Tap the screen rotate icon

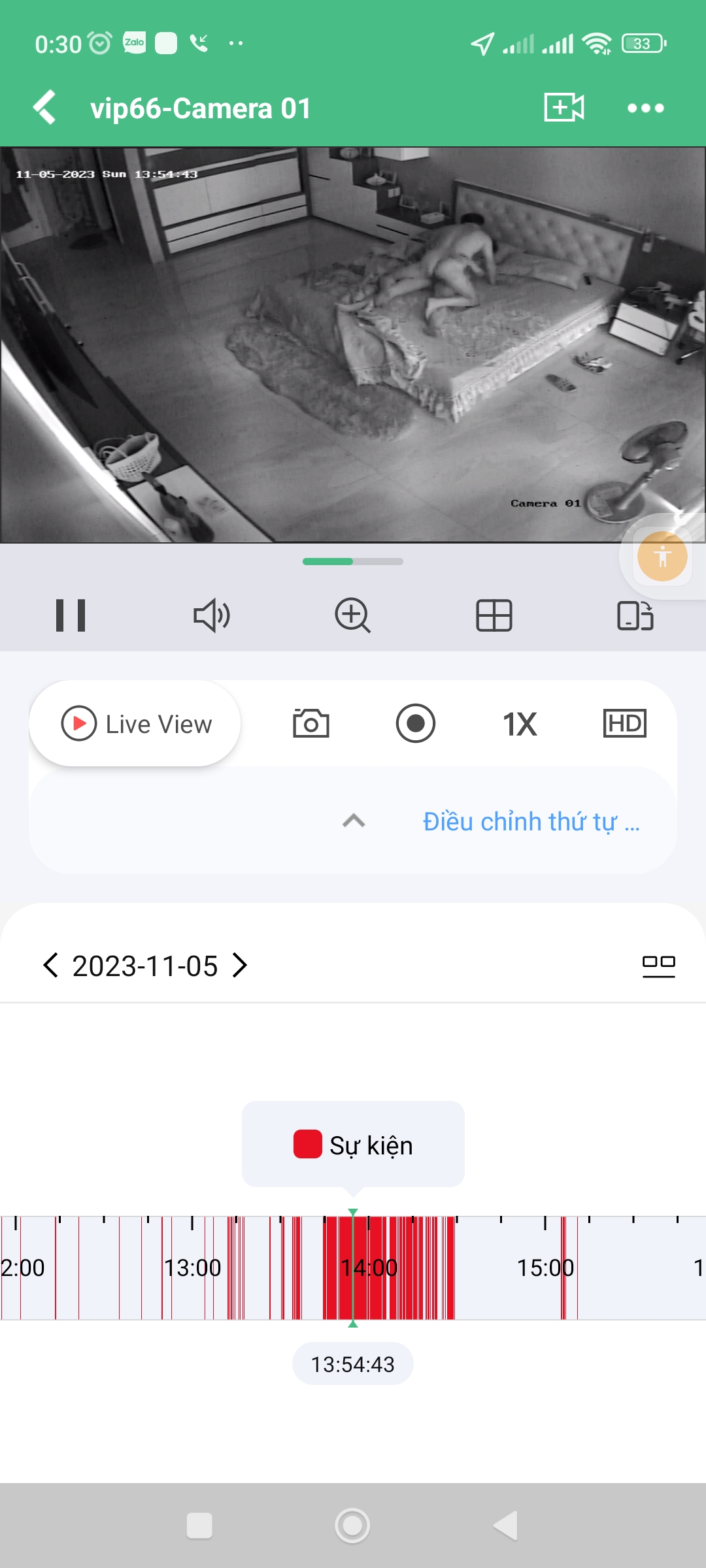click(x=635, y=615)
